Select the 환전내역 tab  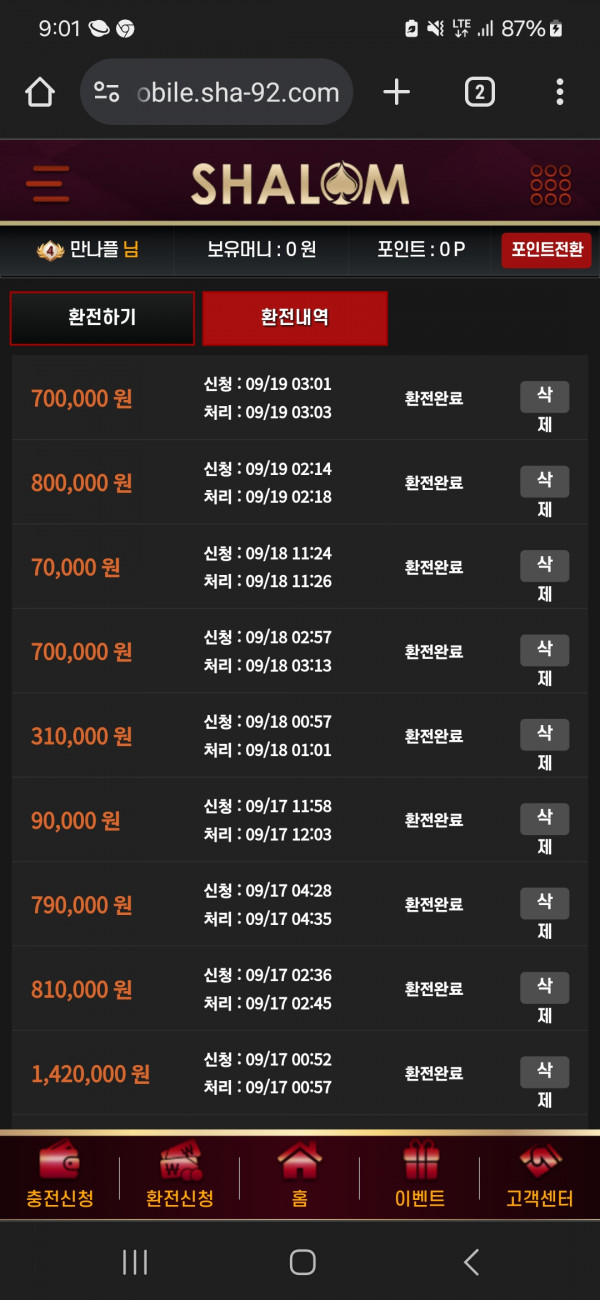295,318
